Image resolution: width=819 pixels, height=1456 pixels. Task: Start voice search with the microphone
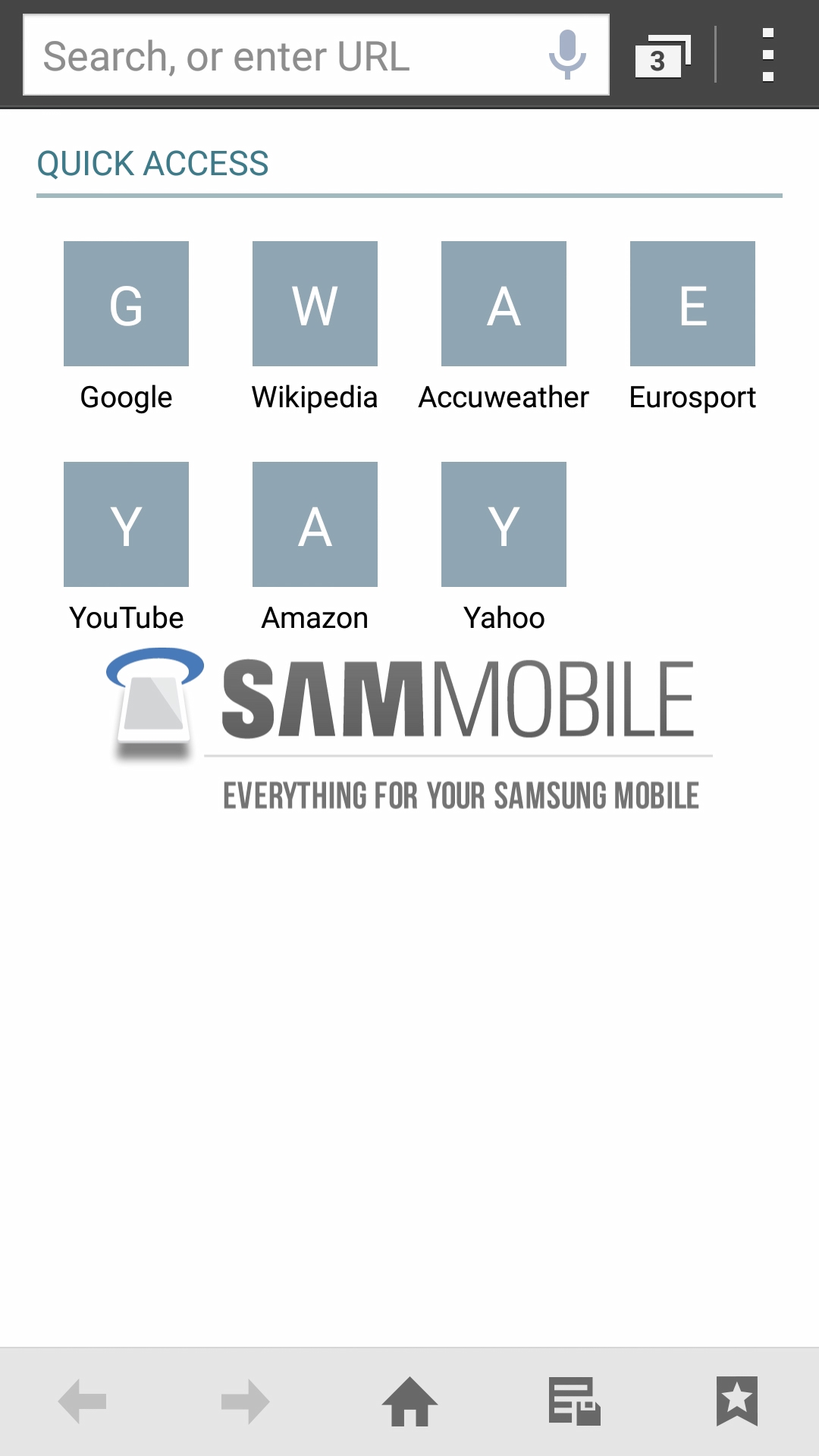click(567, 55)
